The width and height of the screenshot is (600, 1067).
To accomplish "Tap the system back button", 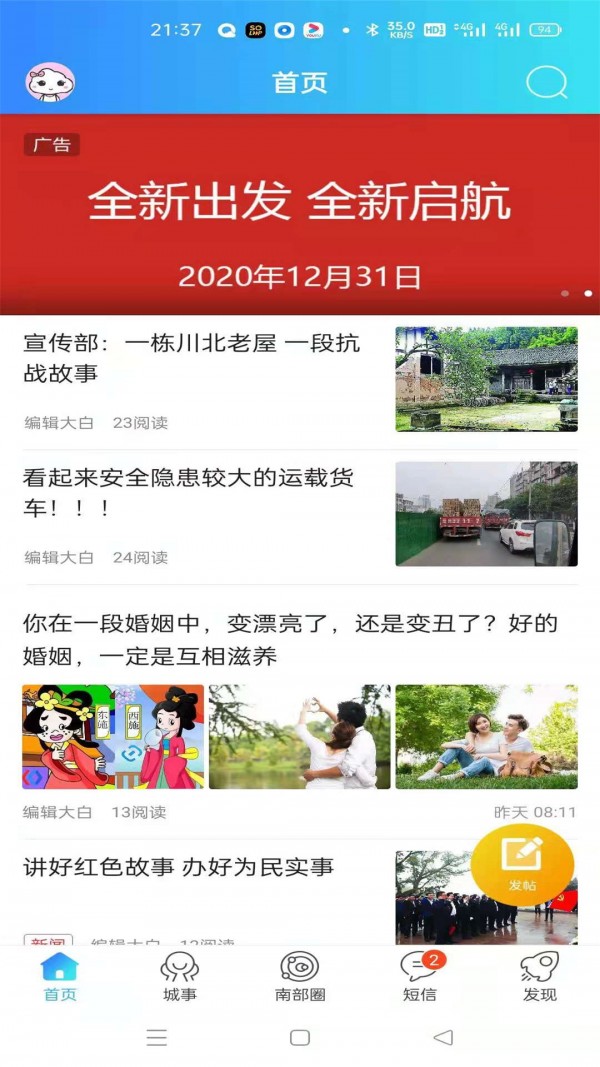I will pos(443,1038).
